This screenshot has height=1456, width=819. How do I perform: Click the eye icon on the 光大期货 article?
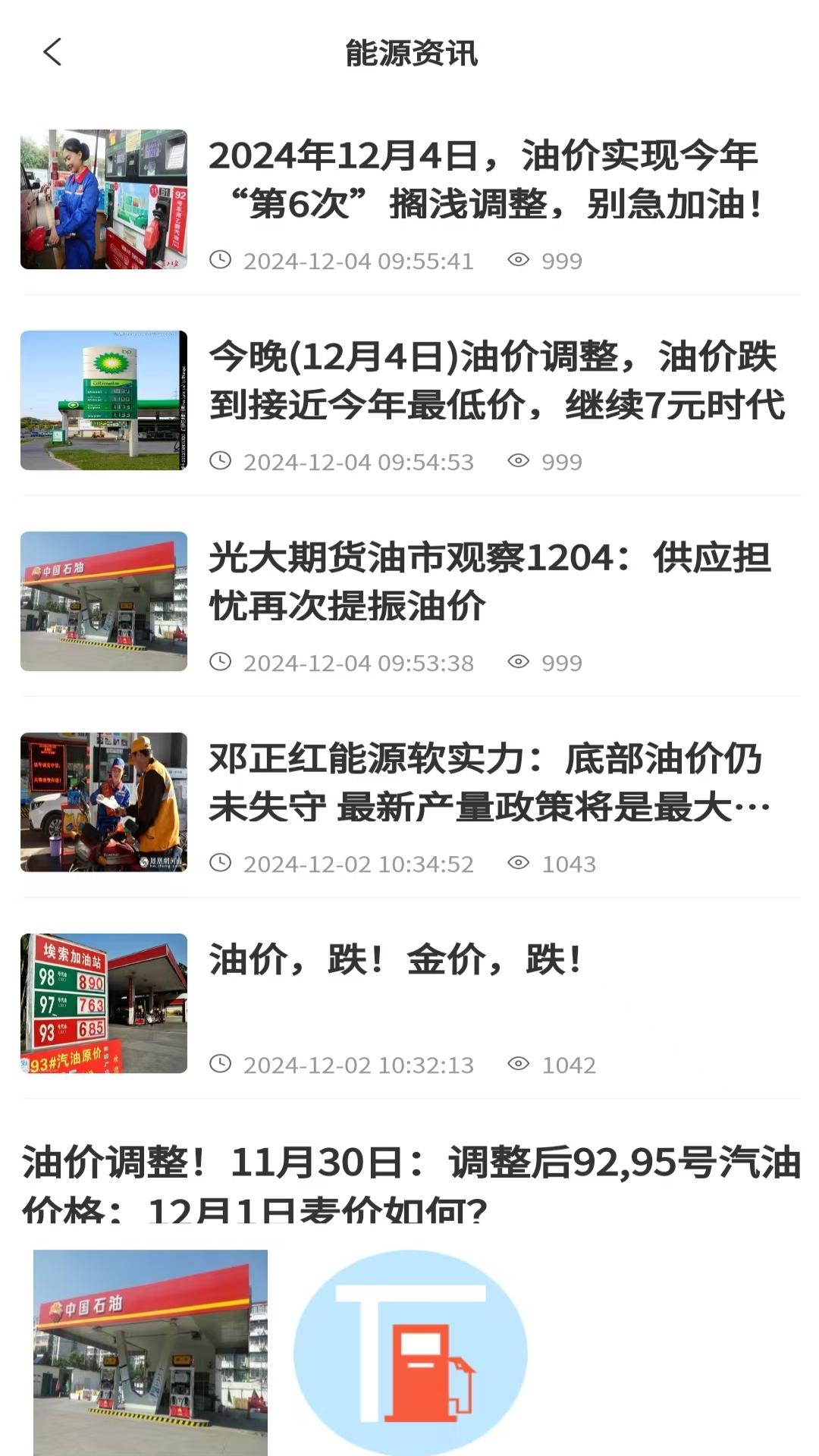(519, 662)
